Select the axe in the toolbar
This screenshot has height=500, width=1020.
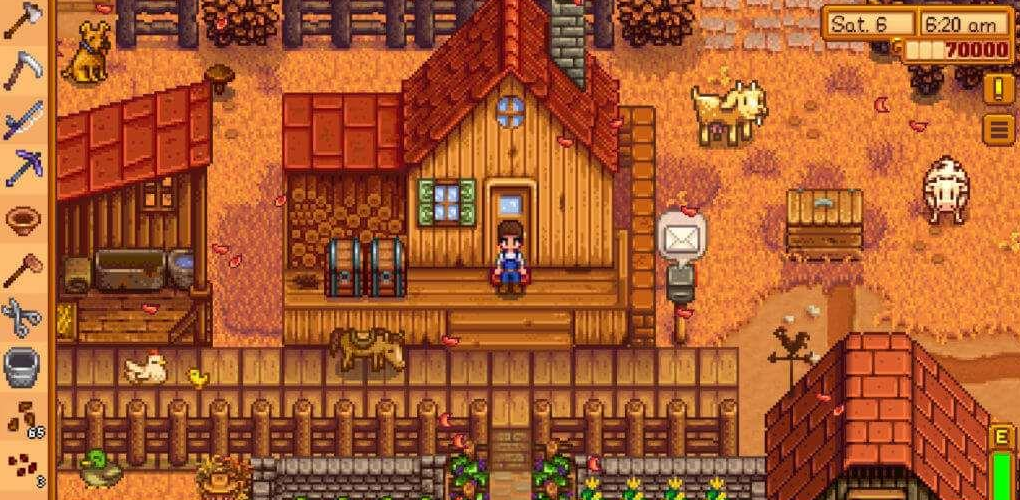[x=22, y=22]
